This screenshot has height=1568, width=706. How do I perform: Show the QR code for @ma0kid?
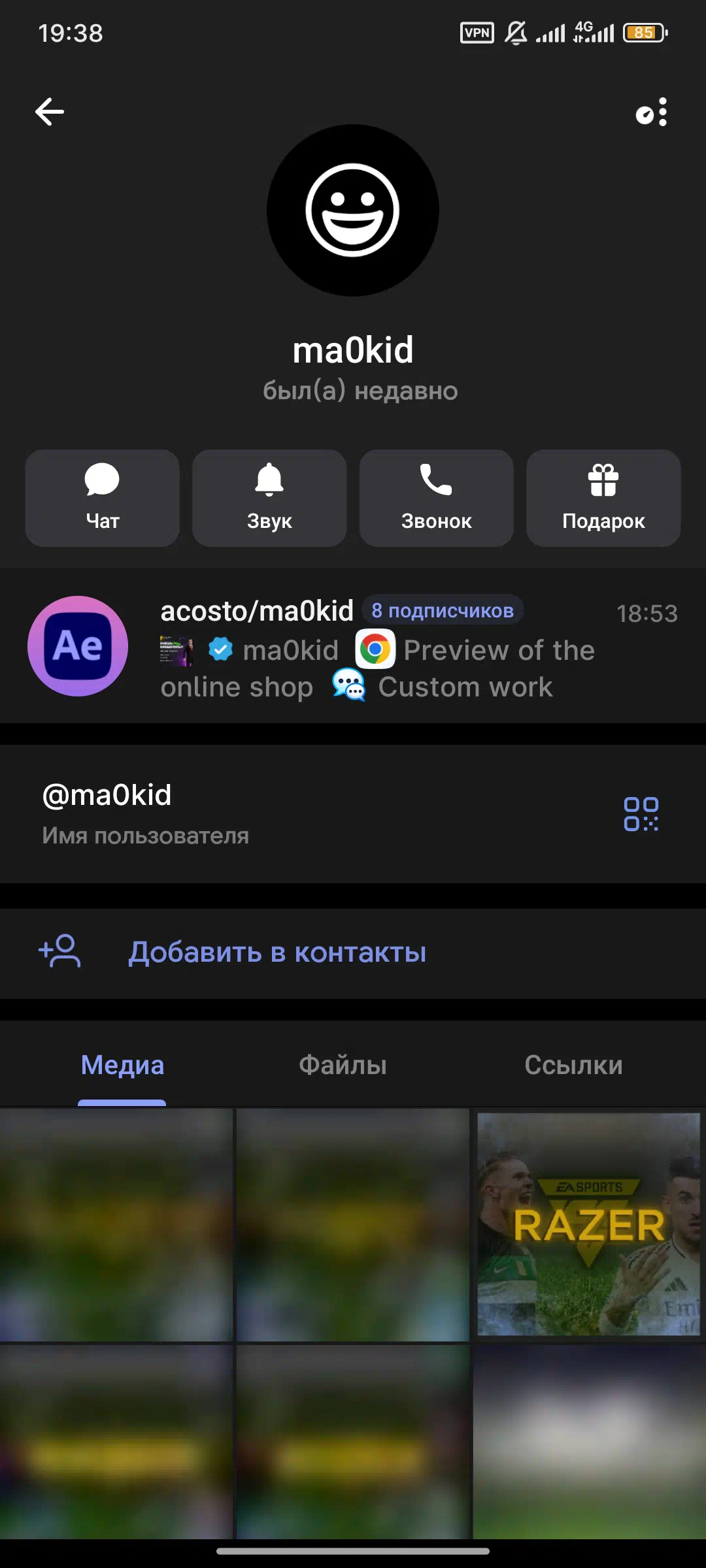641,814
